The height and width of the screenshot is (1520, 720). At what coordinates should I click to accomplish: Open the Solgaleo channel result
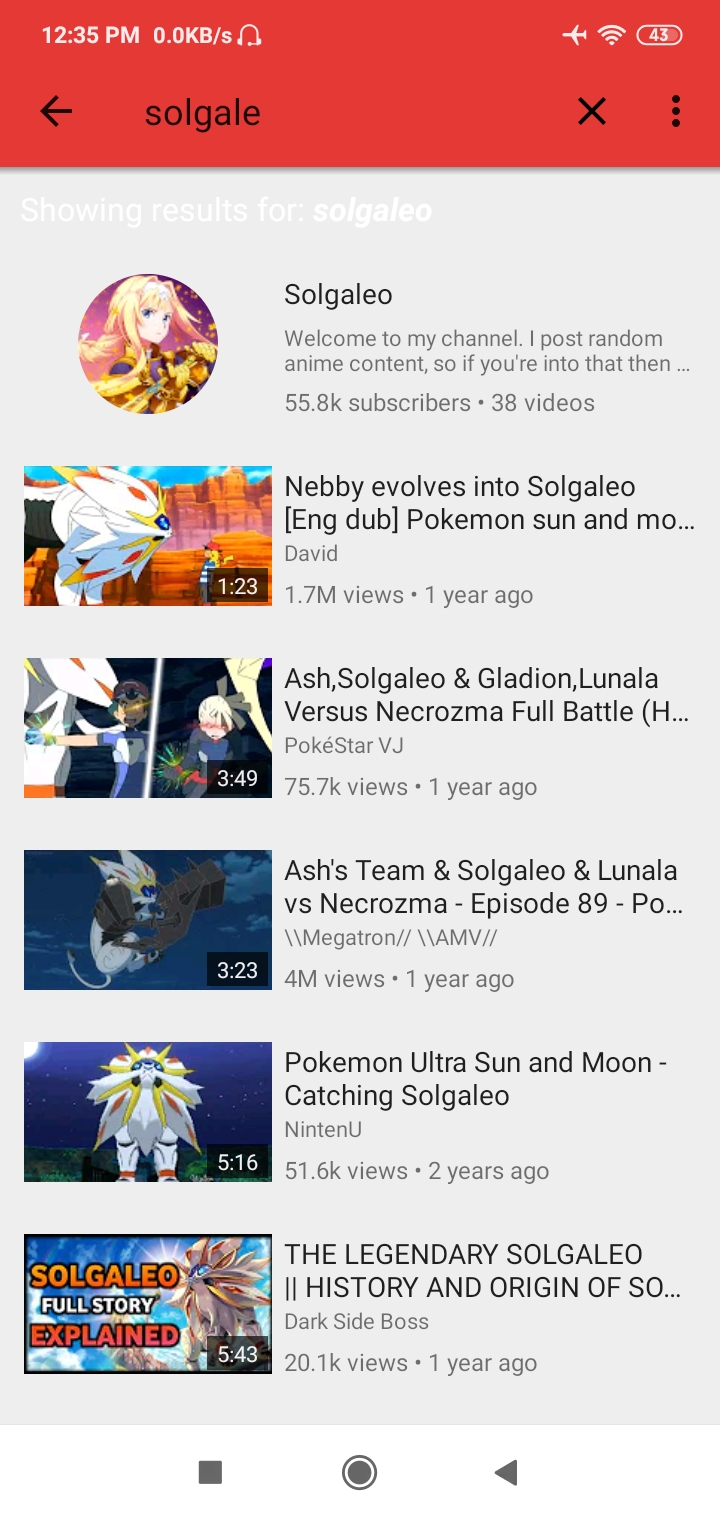(x=360, y=344)
